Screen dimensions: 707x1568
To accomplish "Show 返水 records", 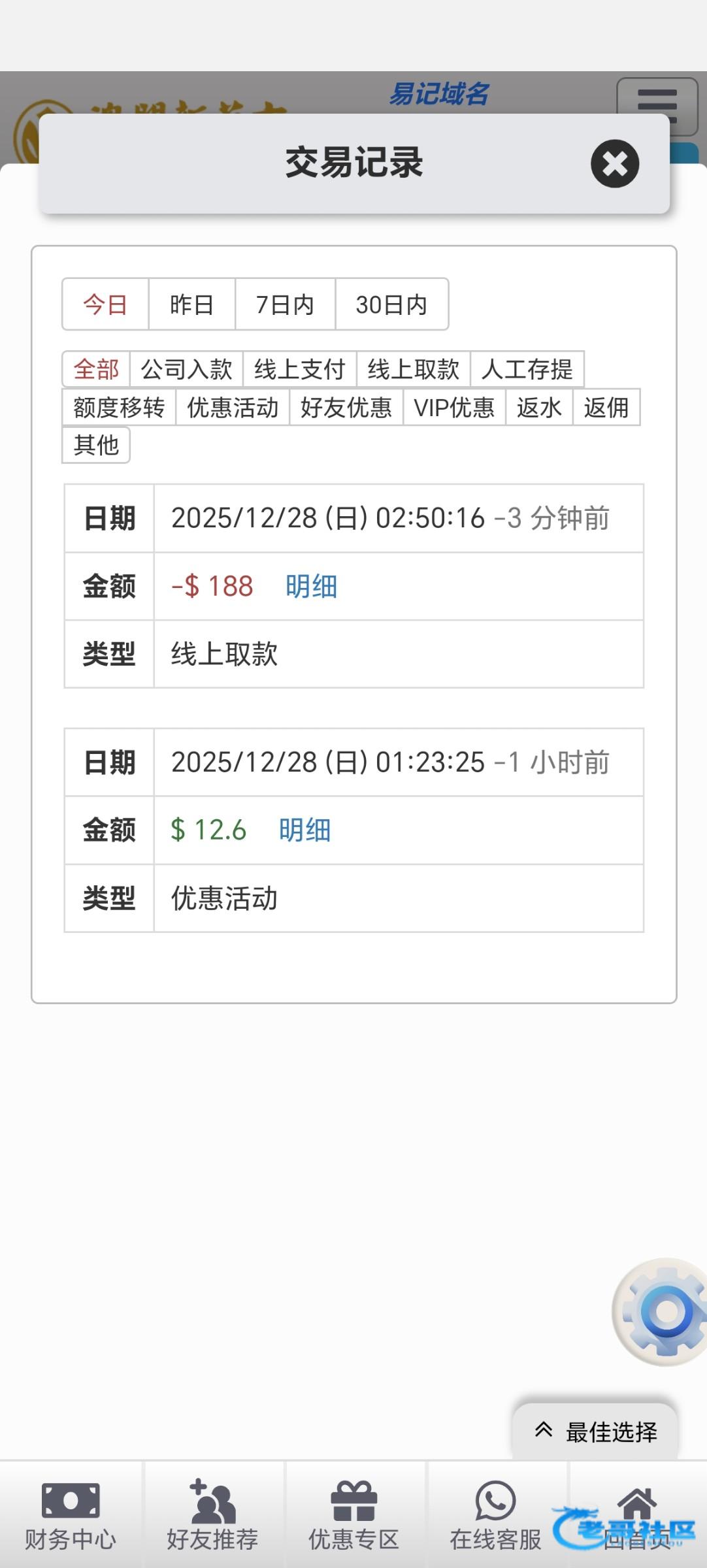I will [539, 407].
